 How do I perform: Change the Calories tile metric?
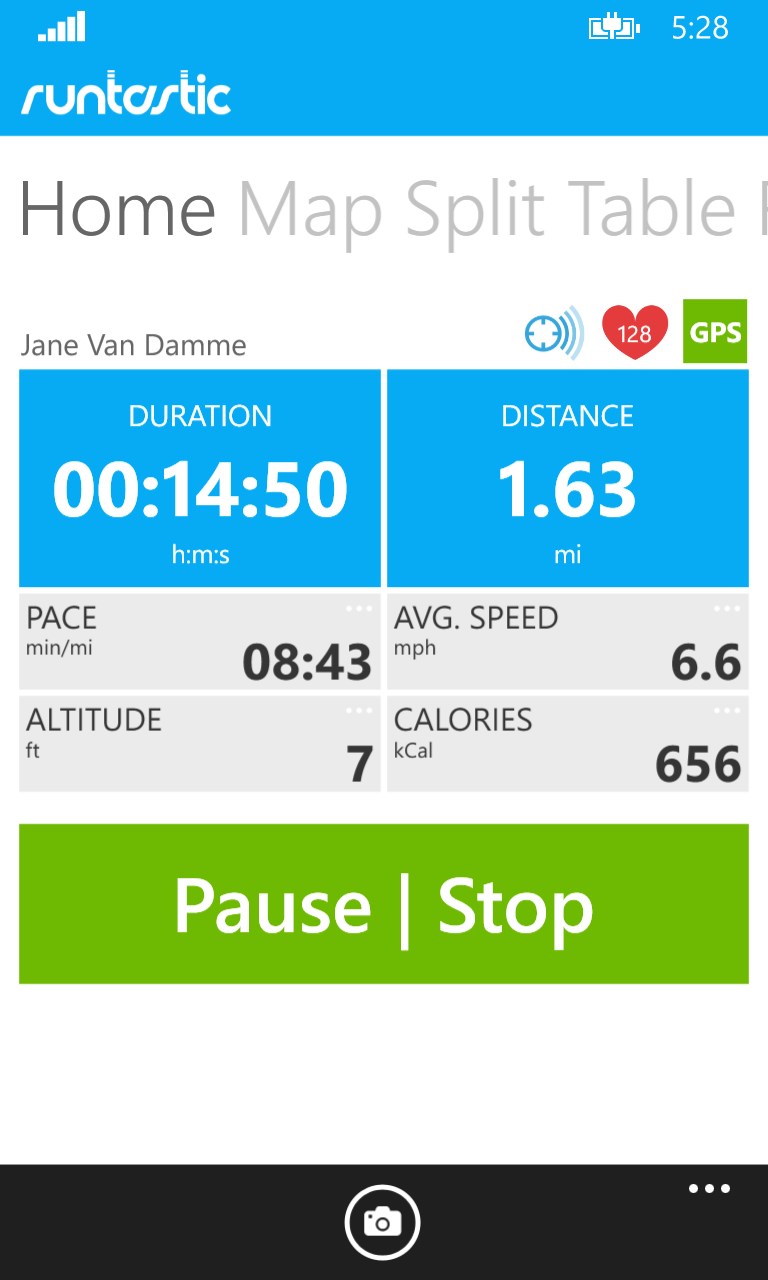tap(727, 711)
